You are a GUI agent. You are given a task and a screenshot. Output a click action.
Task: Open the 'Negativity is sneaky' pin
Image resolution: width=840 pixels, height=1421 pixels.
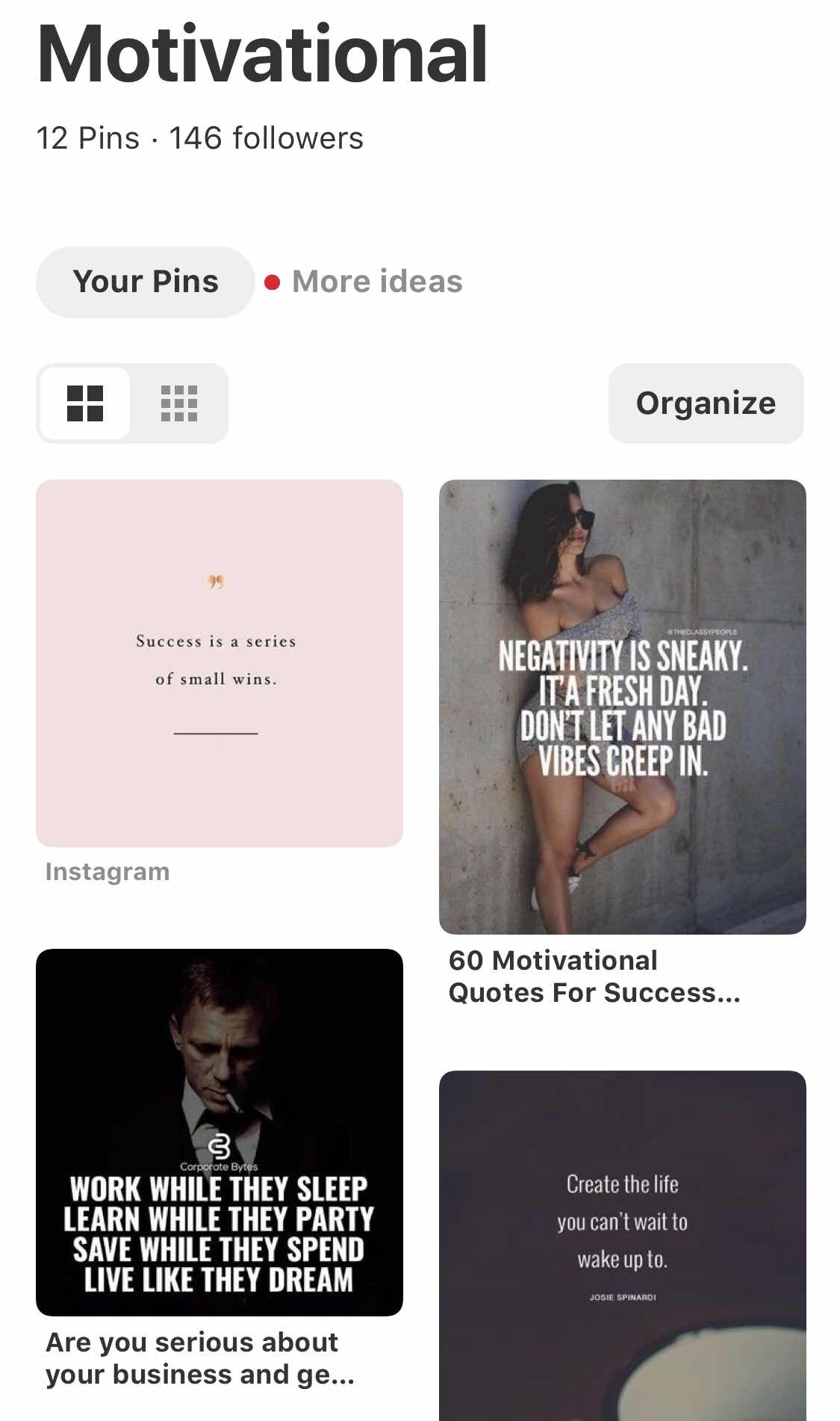[x=622, y=706]
